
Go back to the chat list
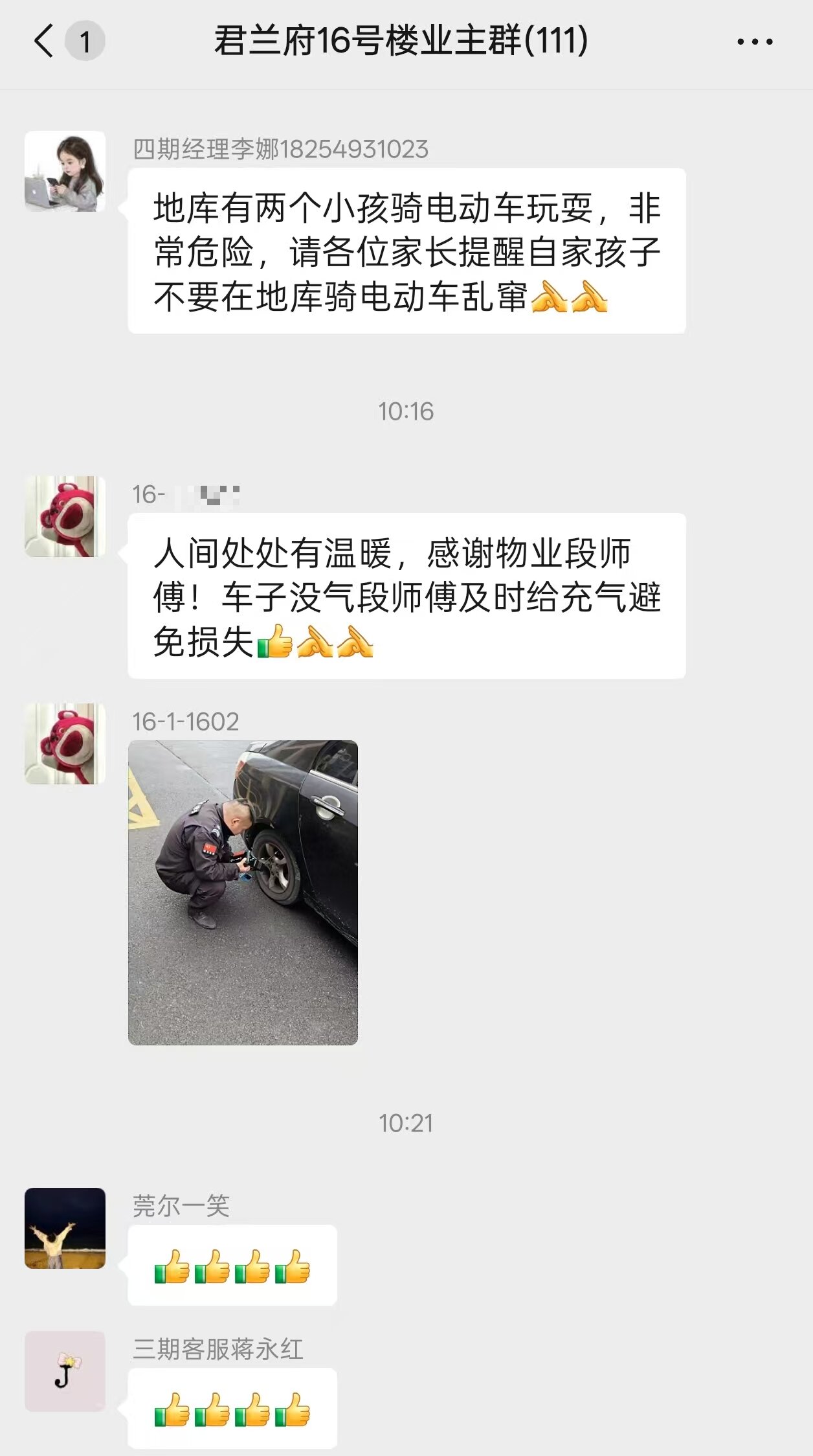[x=45, y=41]
